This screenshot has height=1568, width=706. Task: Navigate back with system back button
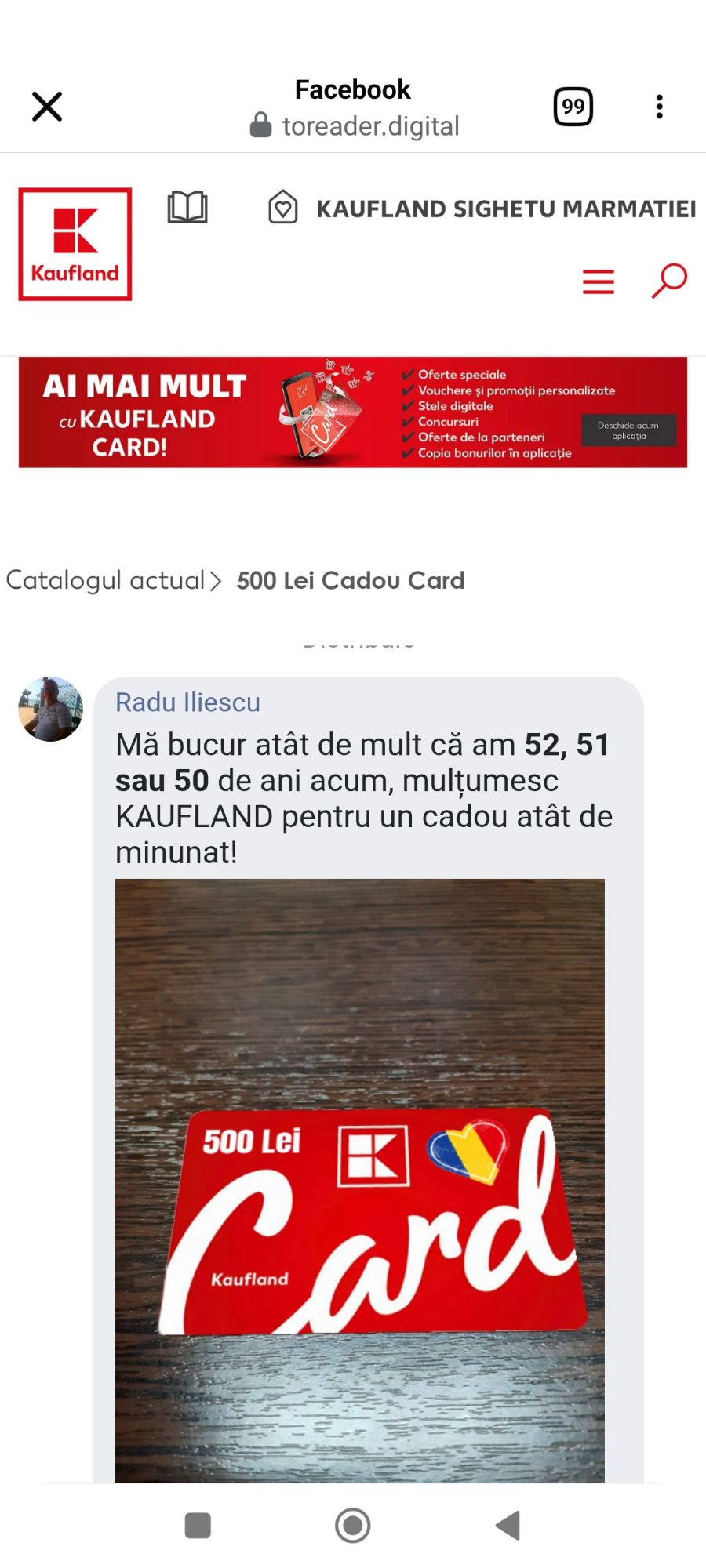tap(508, 1526)
